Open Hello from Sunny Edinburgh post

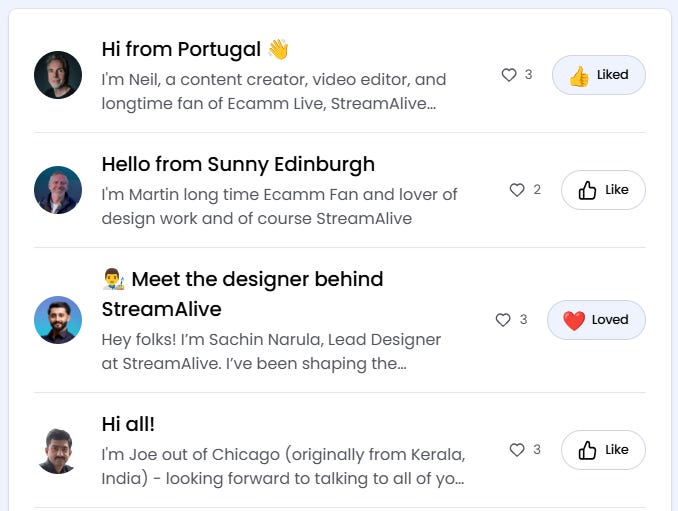pos(238,164)
